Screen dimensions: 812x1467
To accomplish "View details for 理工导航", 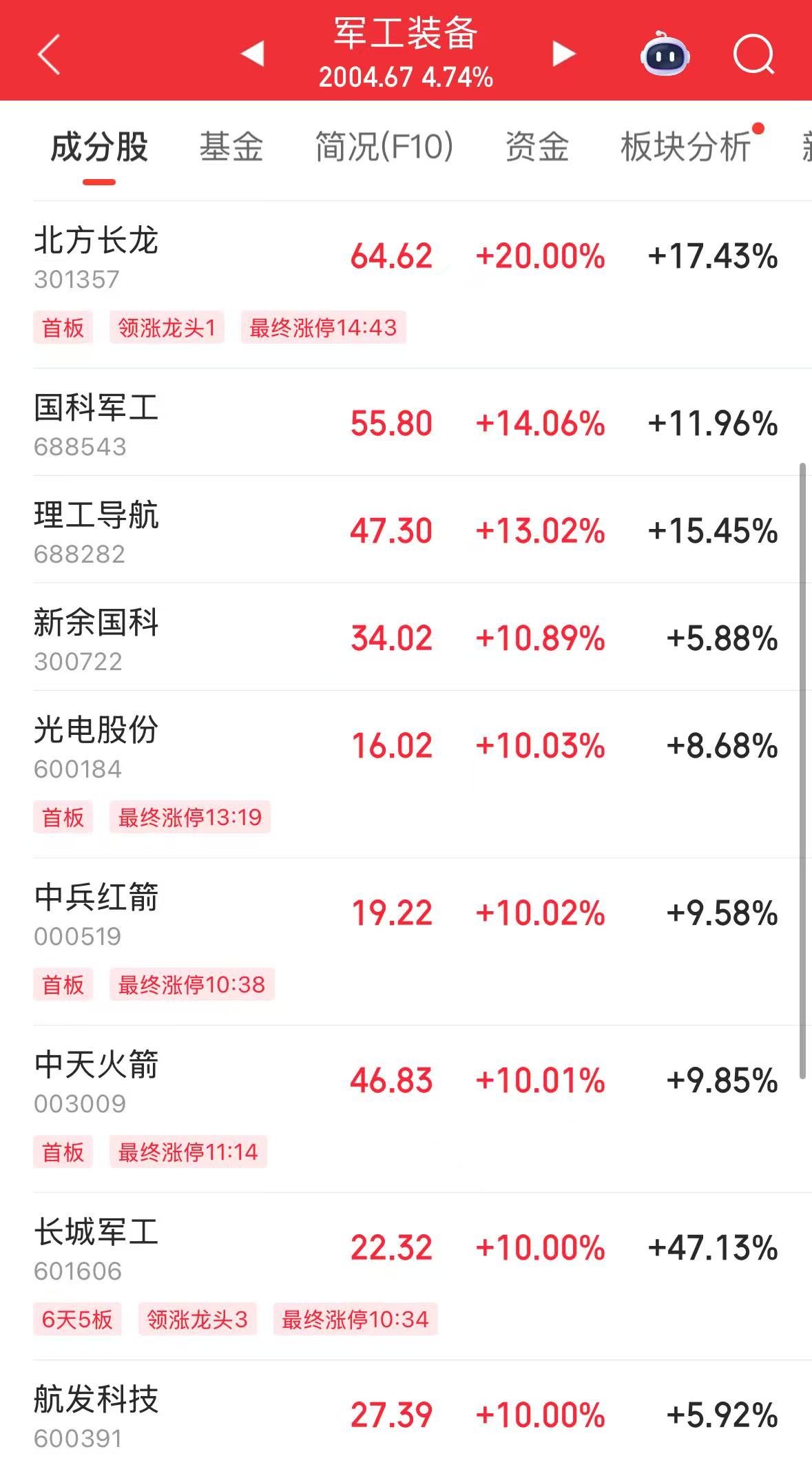I will point(96,531).
